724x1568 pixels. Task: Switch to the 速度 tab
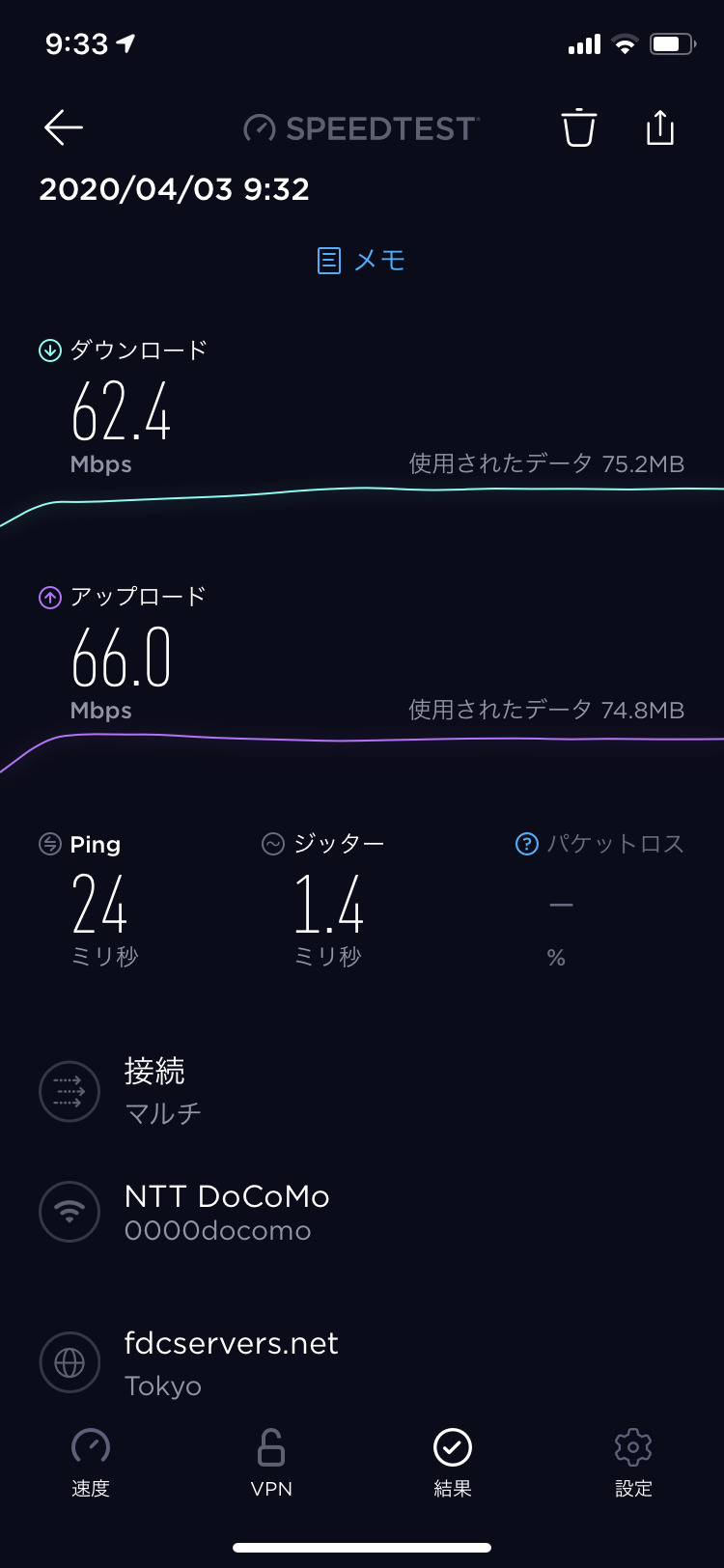[x=91, y=1462]
